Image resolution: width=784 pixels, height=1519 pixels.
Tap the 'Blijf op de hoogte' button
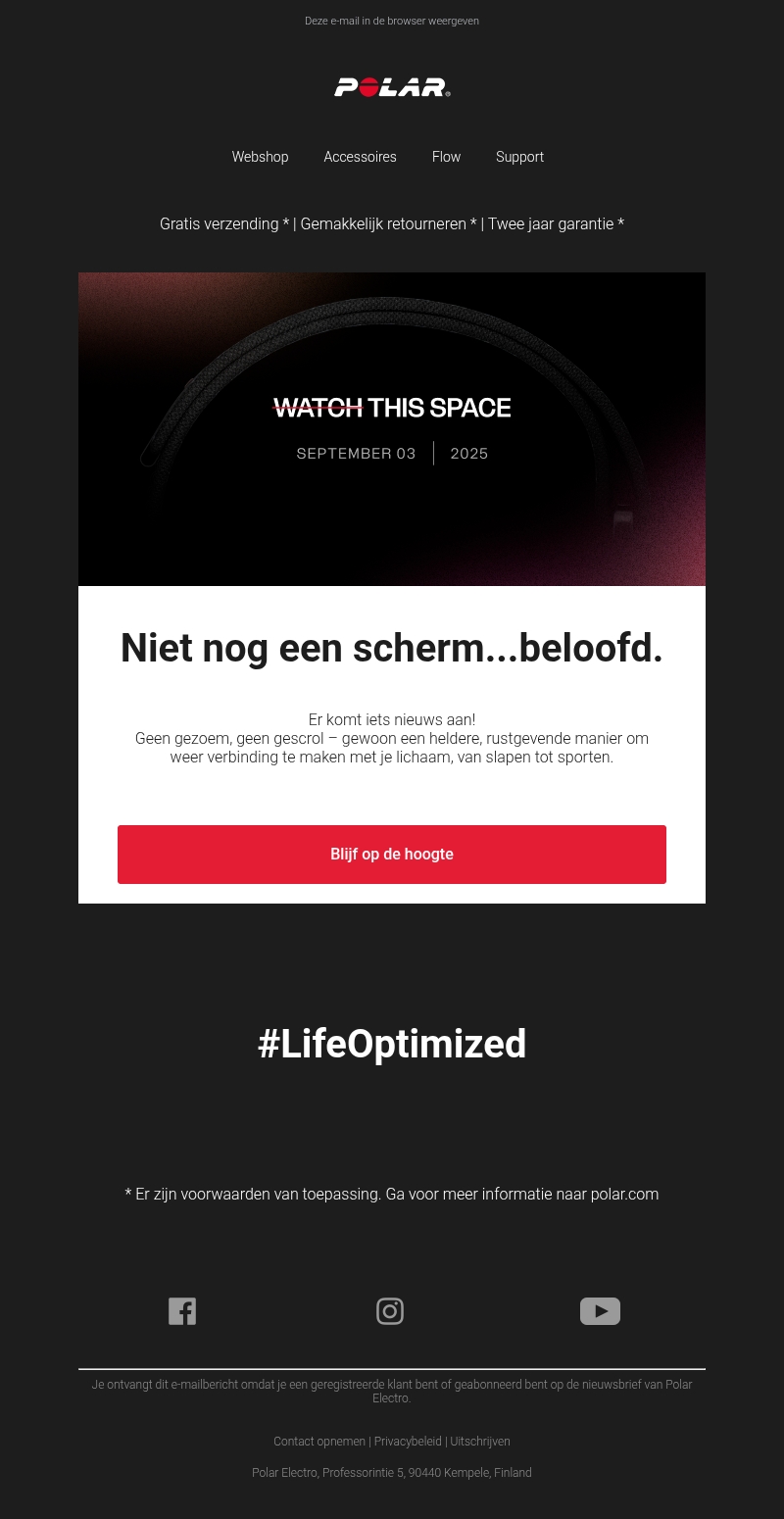point(392,855)
